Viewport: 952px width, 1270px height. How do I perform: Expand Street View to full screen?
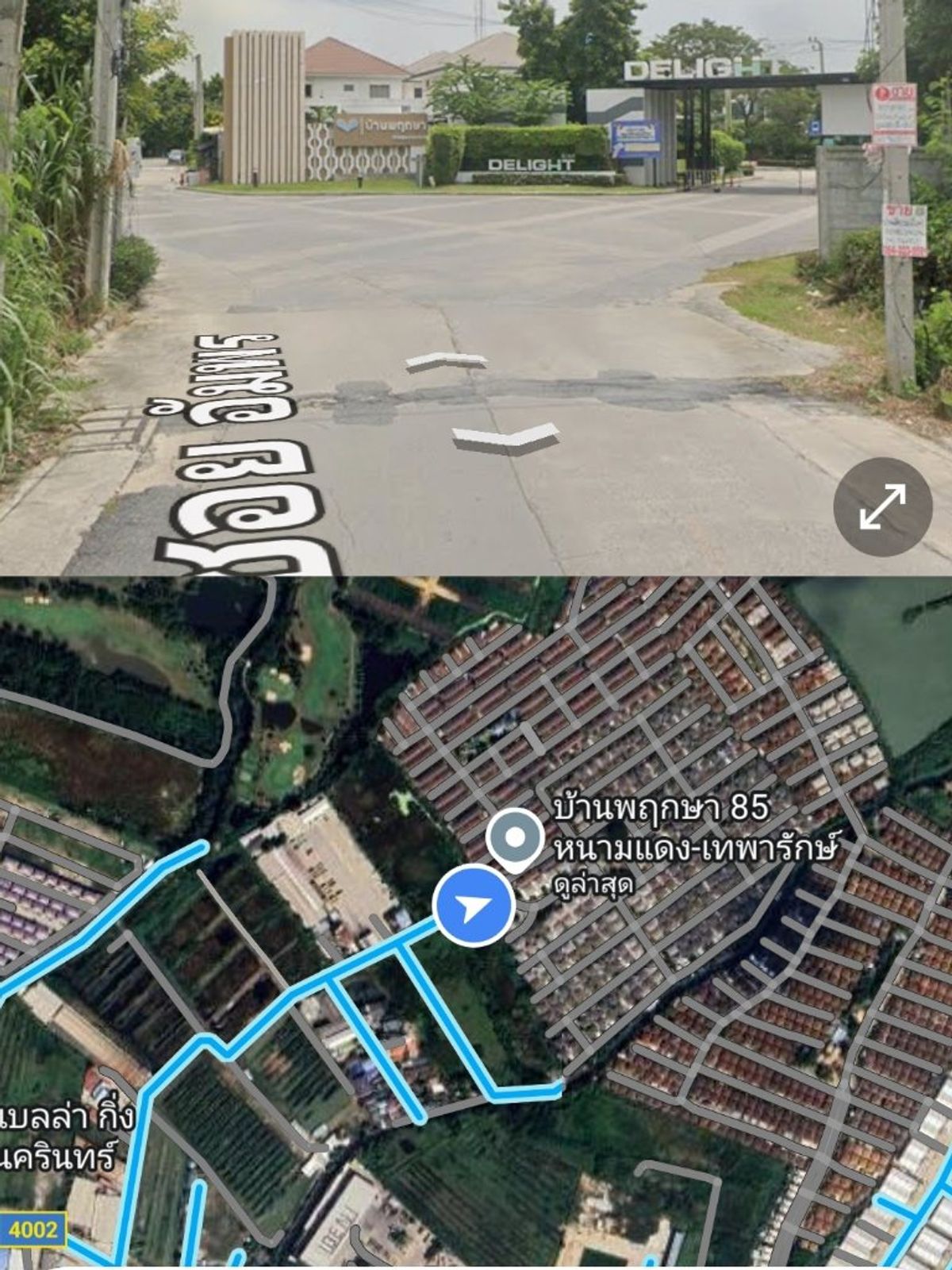(882, 506)
